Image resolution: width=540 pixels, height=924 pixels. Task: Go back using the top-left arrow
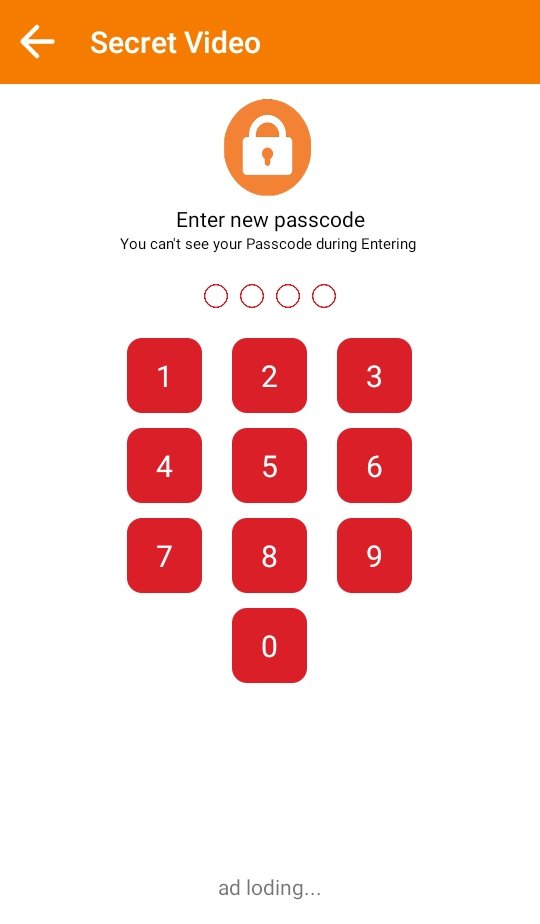(37, 42)
